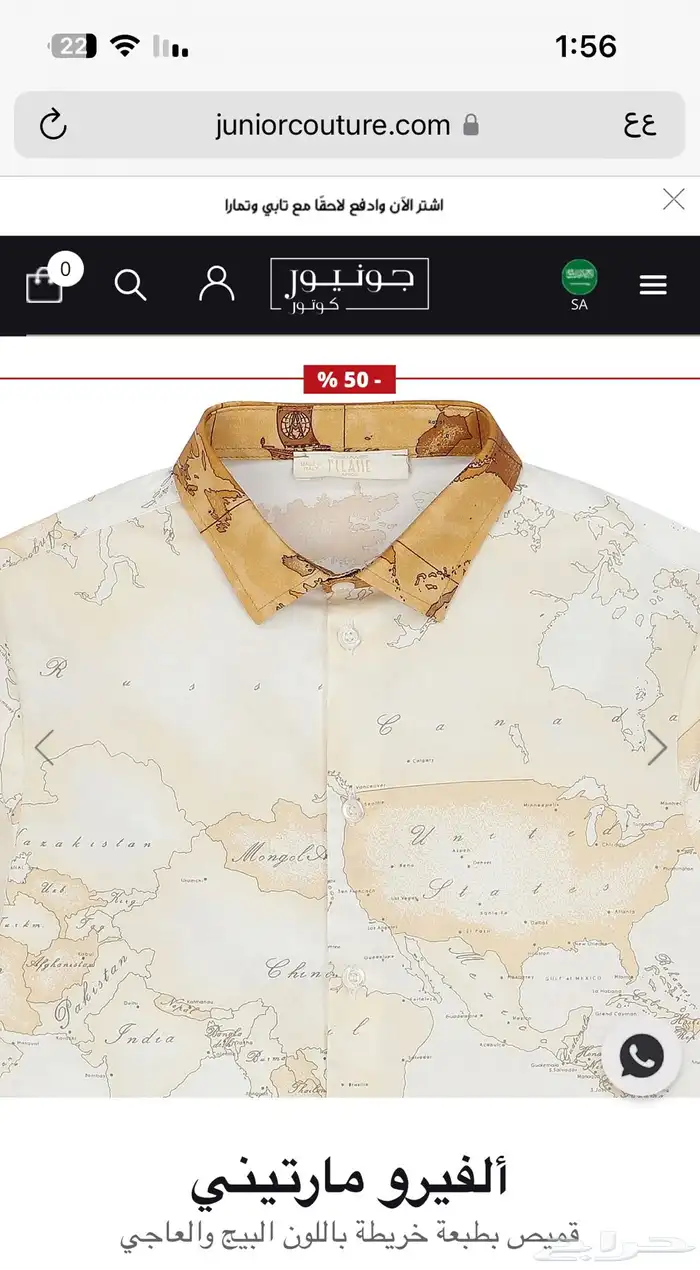Open the hamburger menu
The height and width of the screenshot is (1270, 700).
(653, 286)
